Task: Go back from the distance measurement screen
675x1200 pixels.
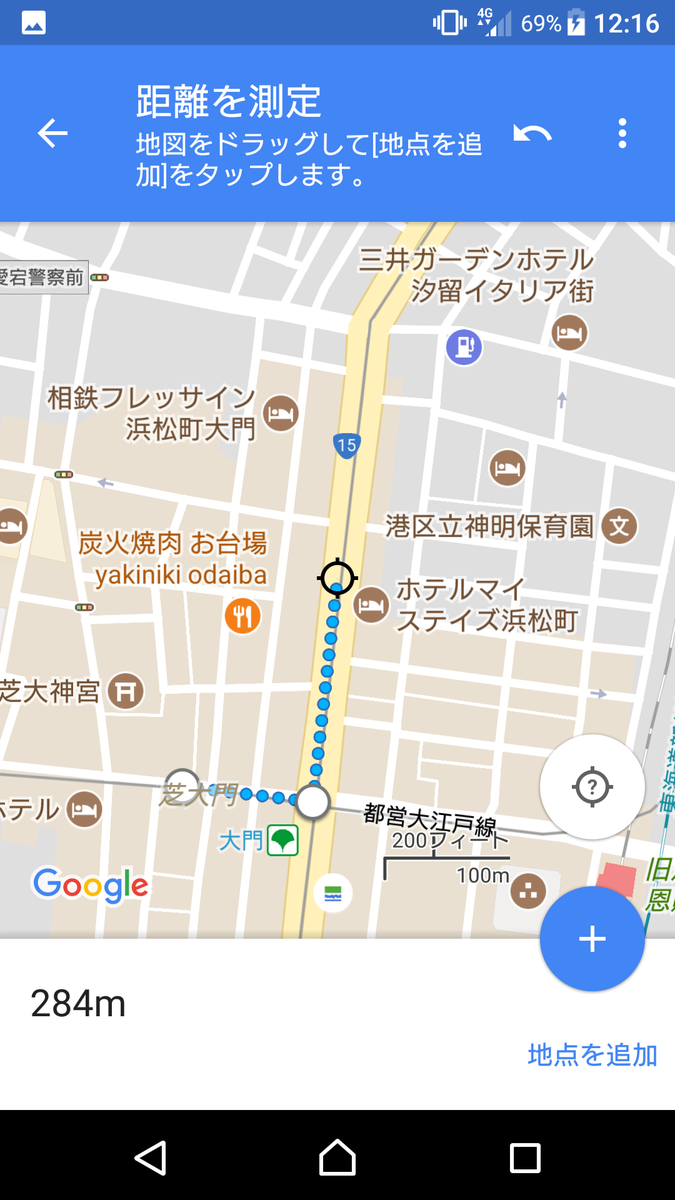Action: point(52,134)
